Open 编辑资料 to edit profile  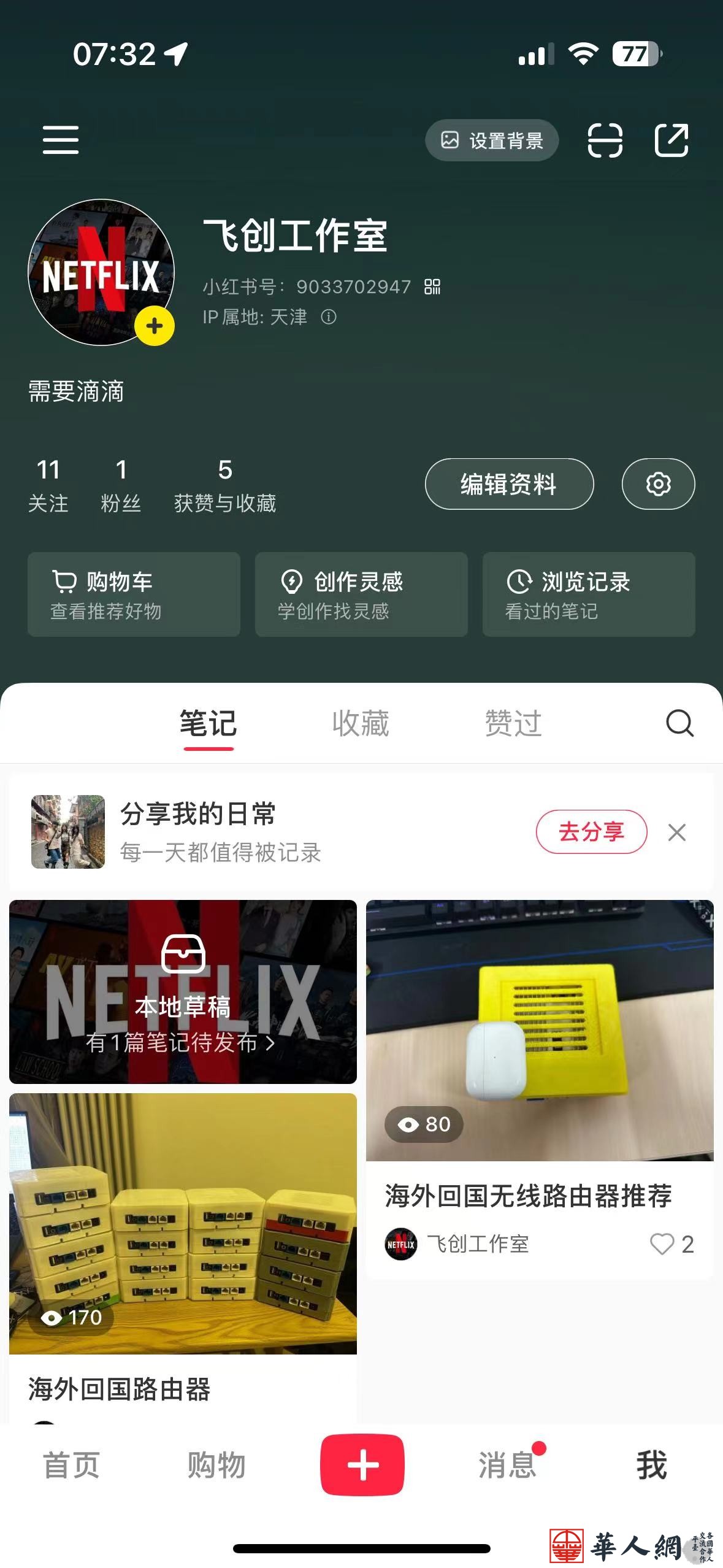(509, 484)
